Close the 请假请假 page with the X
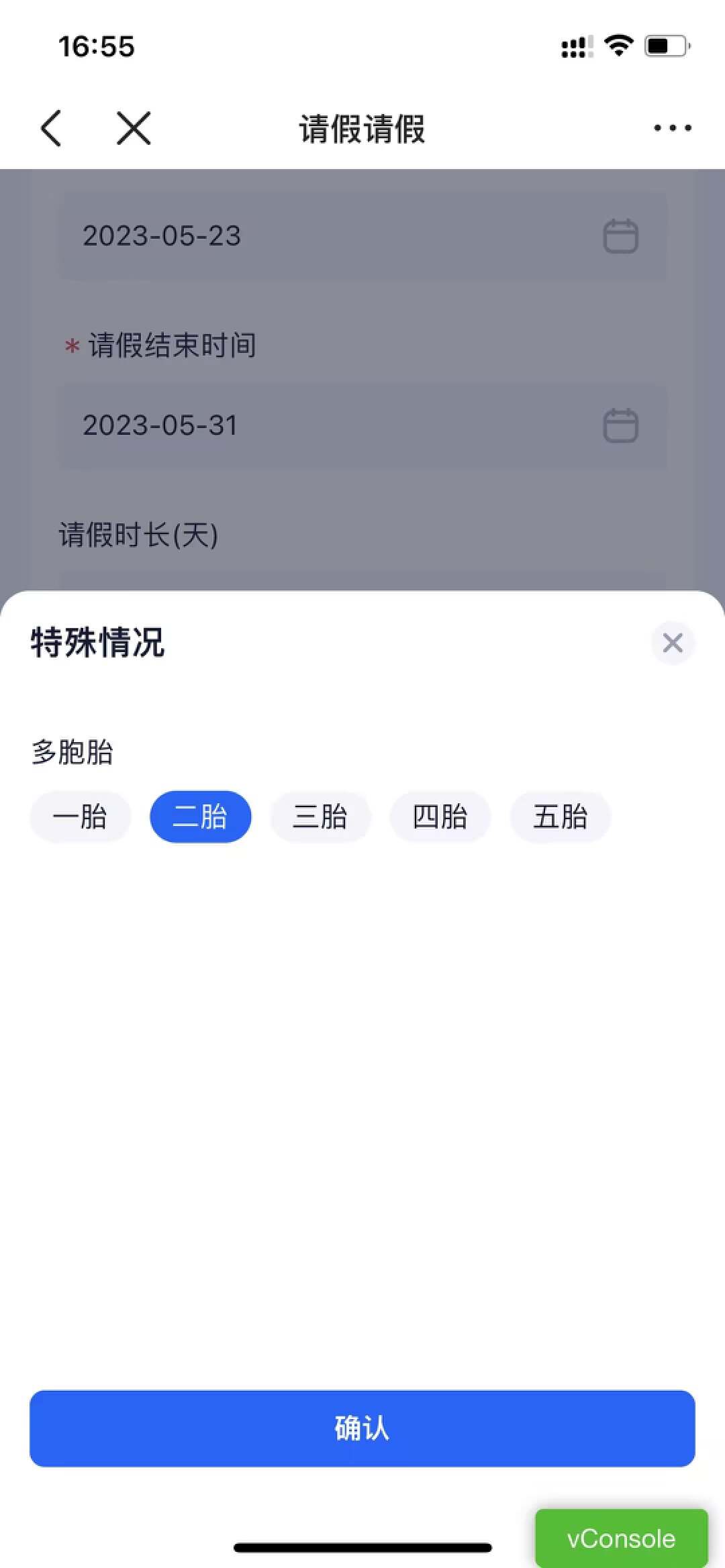Screen dimensions: 725x1568 134,127
